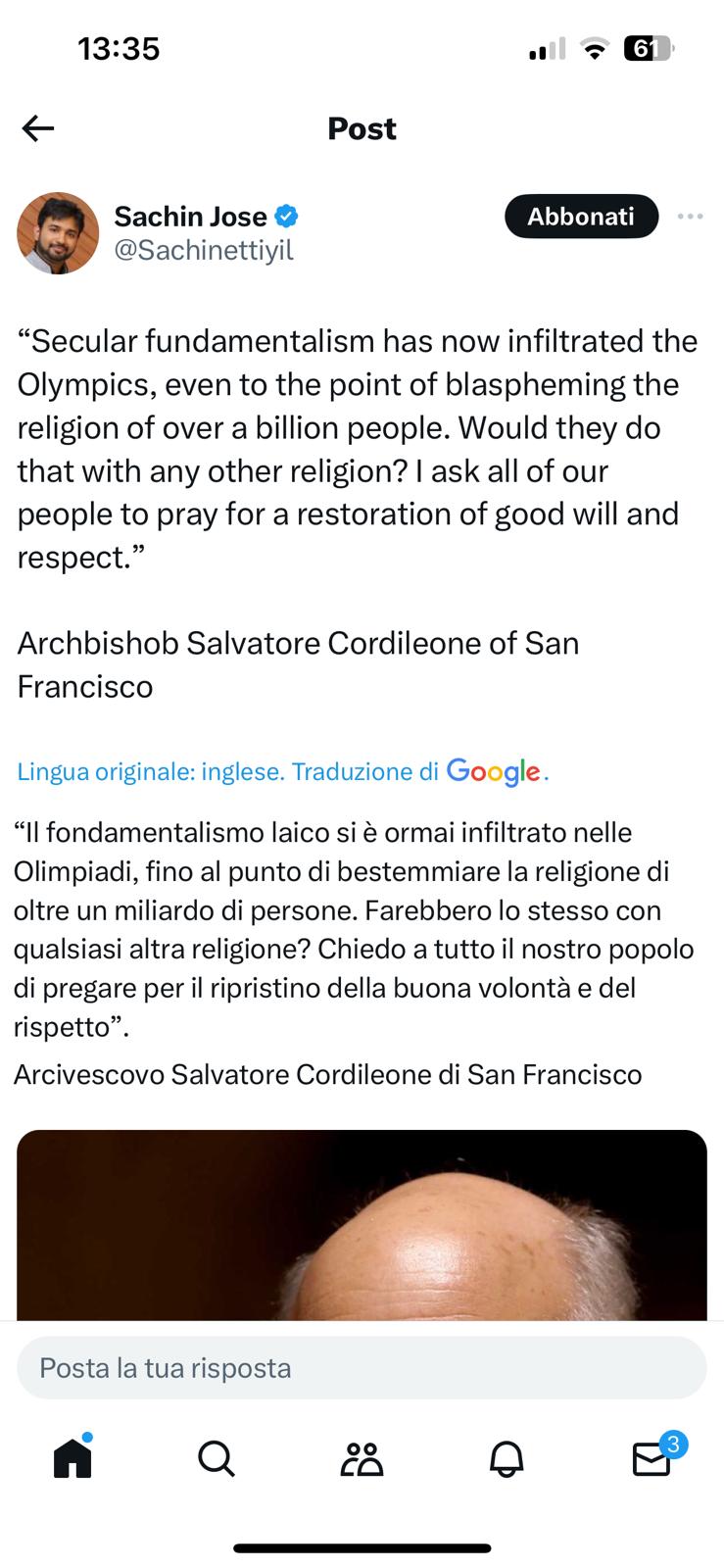The width and height of the screenshot is (724, 1568).
Task: Open the Messages tab
Action: pyautogui.click(x=652, y=1459)
